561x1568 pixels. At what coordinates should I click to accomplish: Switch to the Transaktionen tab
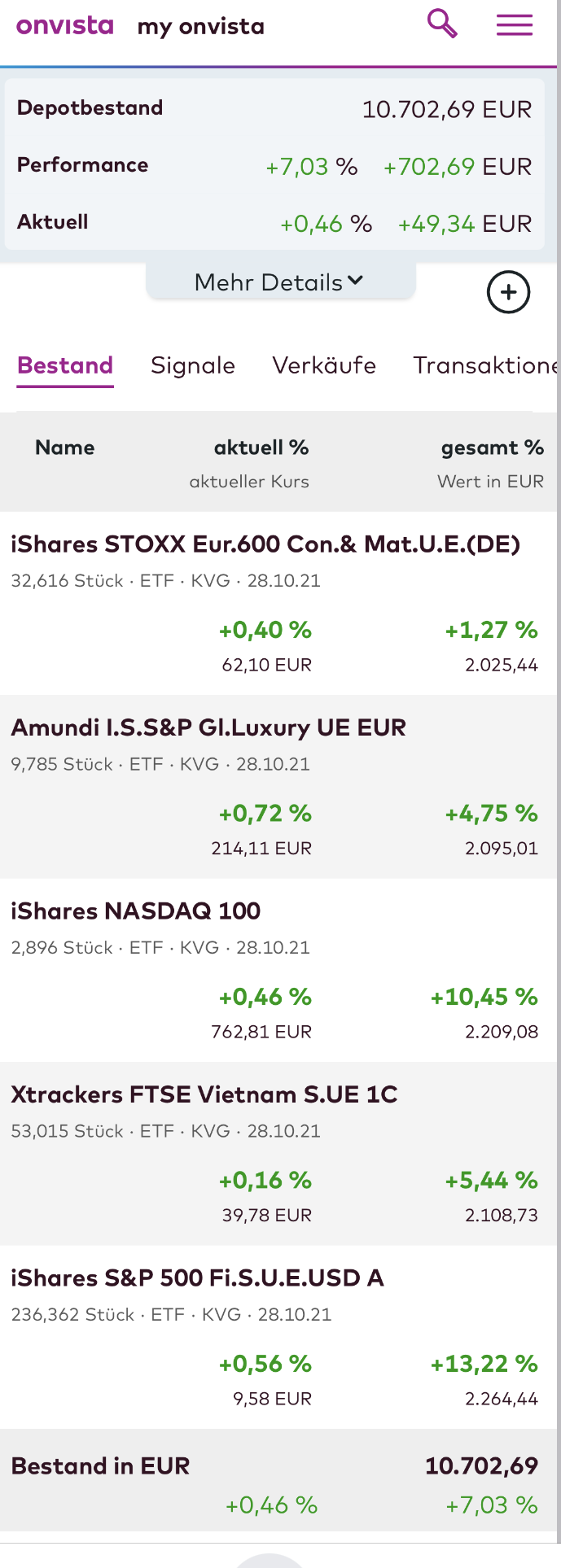pyautogui.click(x=484, y=365)
